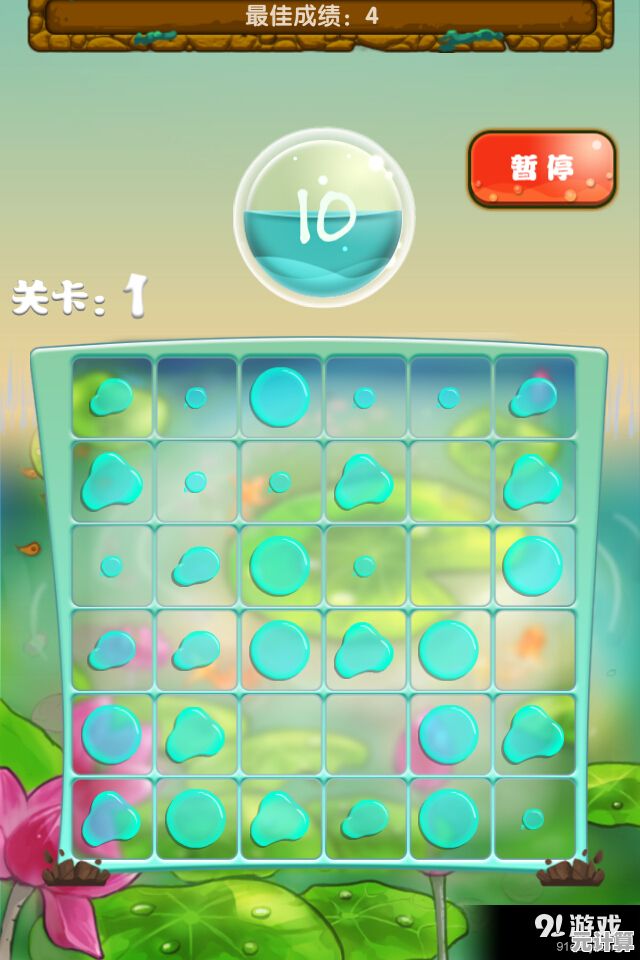640x960 pixels.
Task: Tap the large droplet in third row, last column
Action: click(532, 565)
